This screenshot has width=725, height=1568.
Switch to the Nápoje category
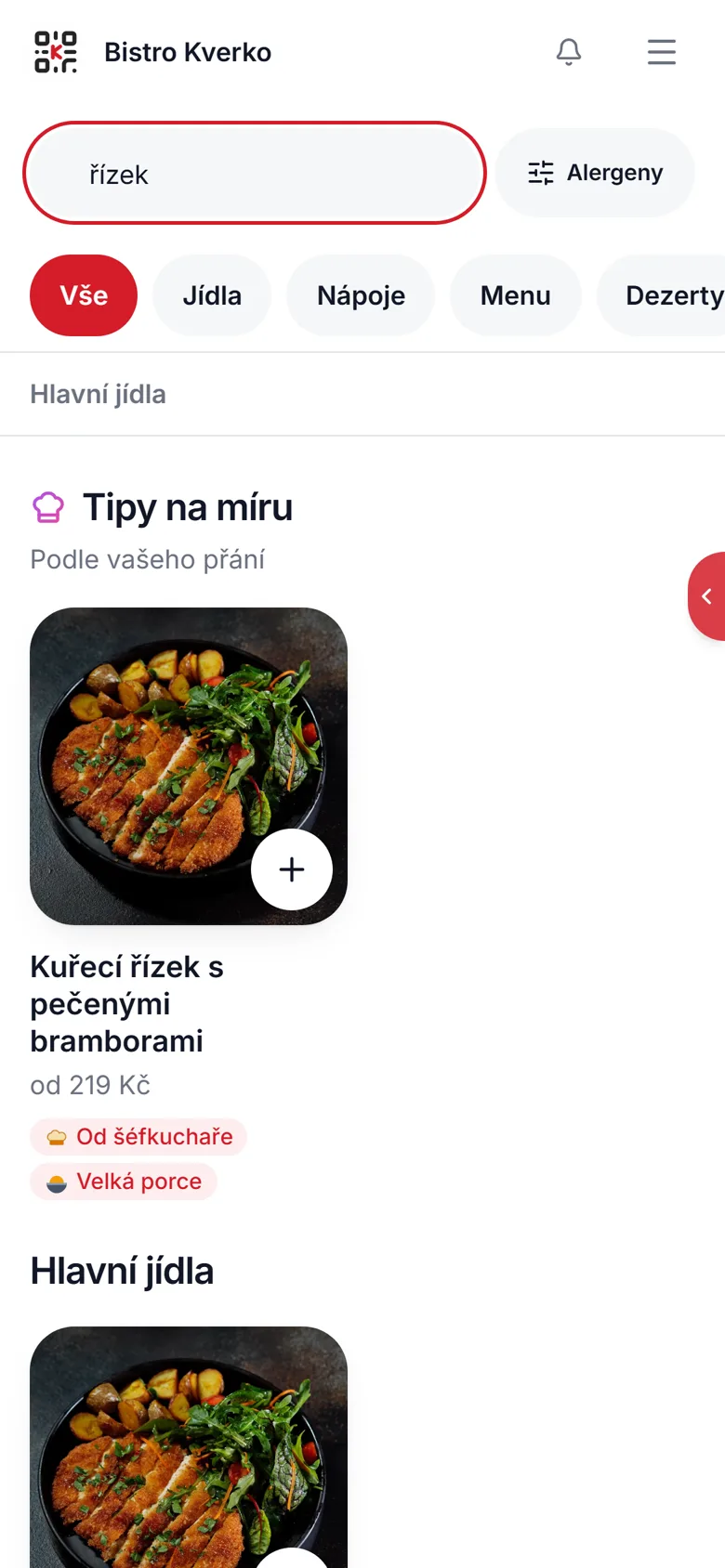click(361, 295)
